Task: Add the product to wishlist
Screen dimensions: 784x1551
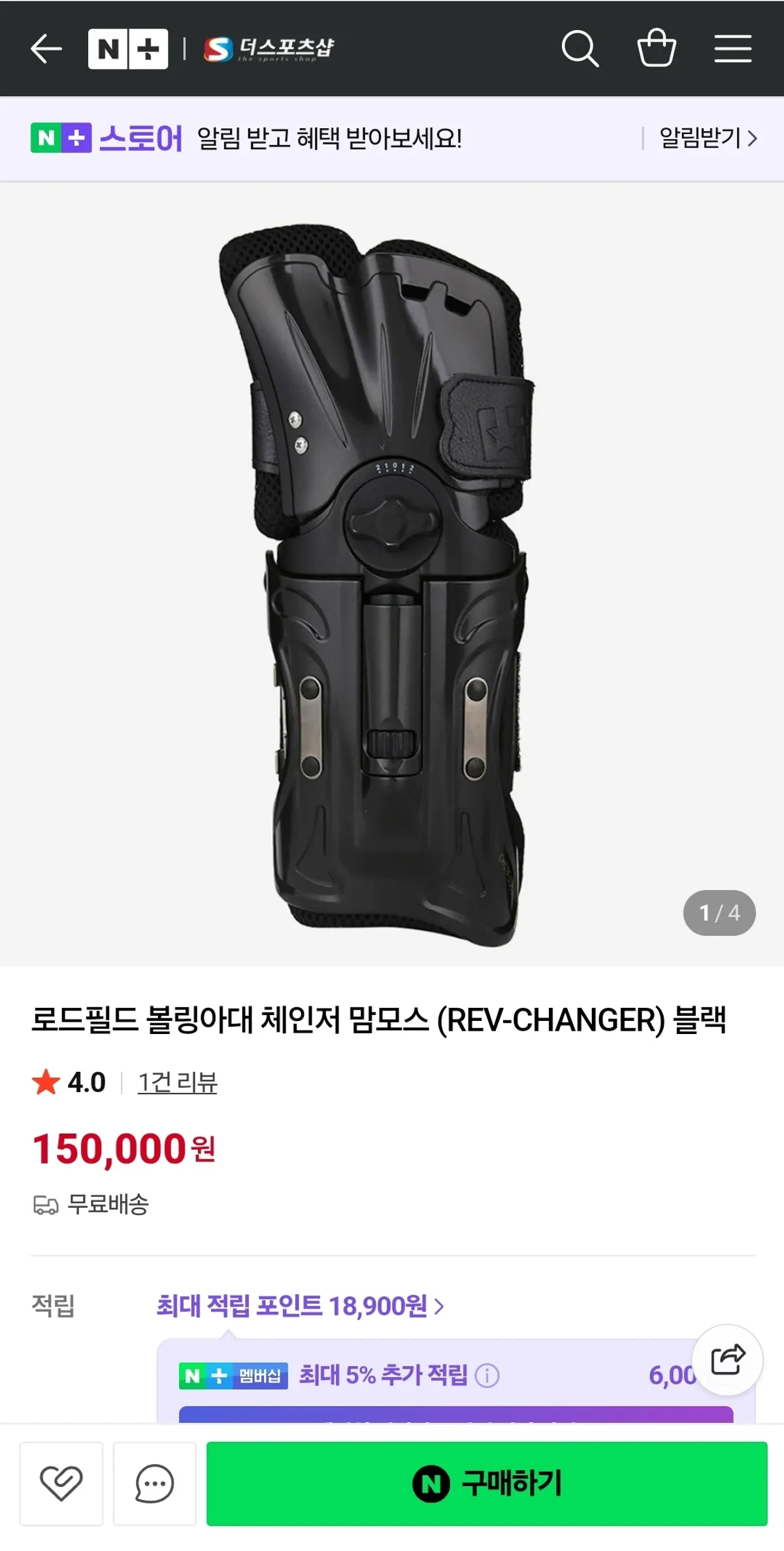Action: 61,1484
